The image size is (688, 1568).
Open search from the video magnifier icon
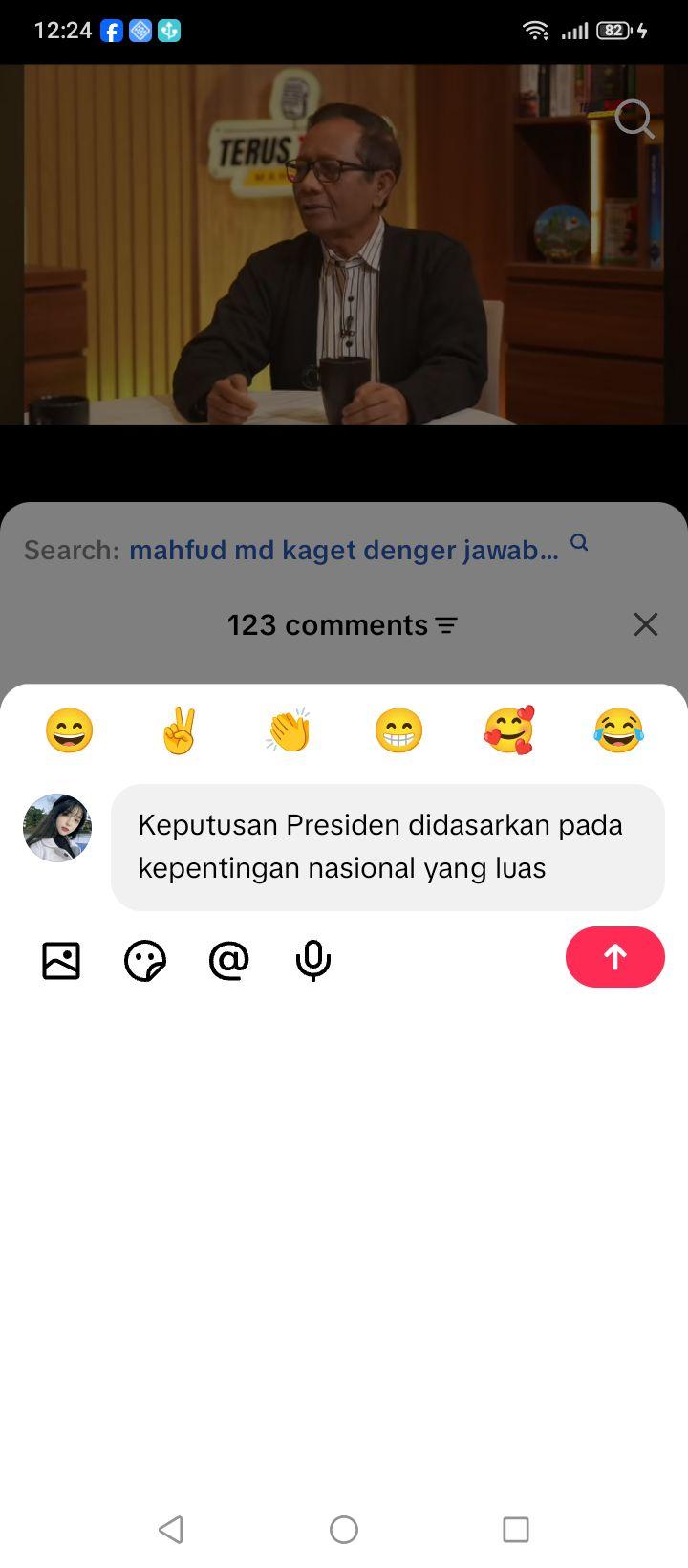click(x=634, y=120)
